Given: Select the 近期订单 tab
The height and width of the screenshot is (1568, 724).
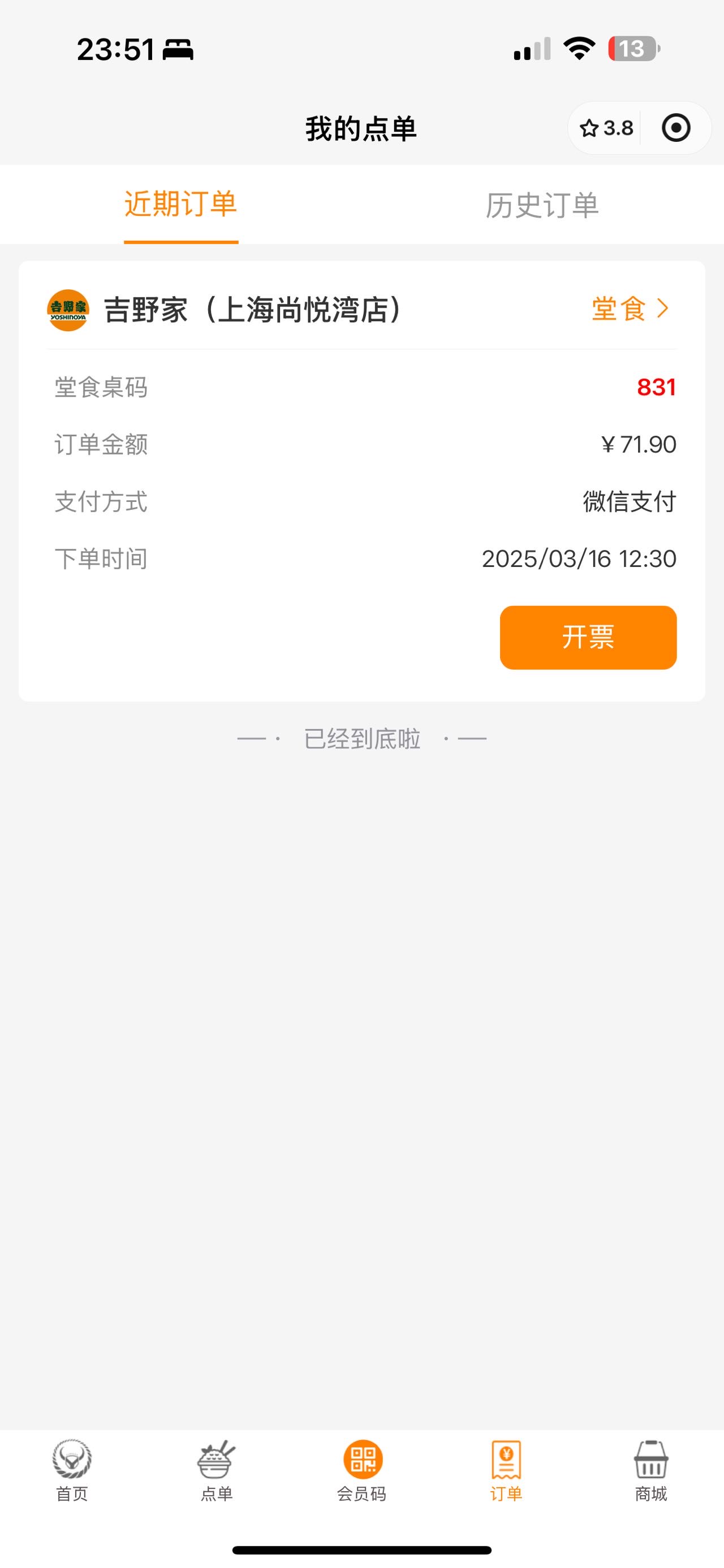Looking at the screenshot, I should [x=181, y=204].
